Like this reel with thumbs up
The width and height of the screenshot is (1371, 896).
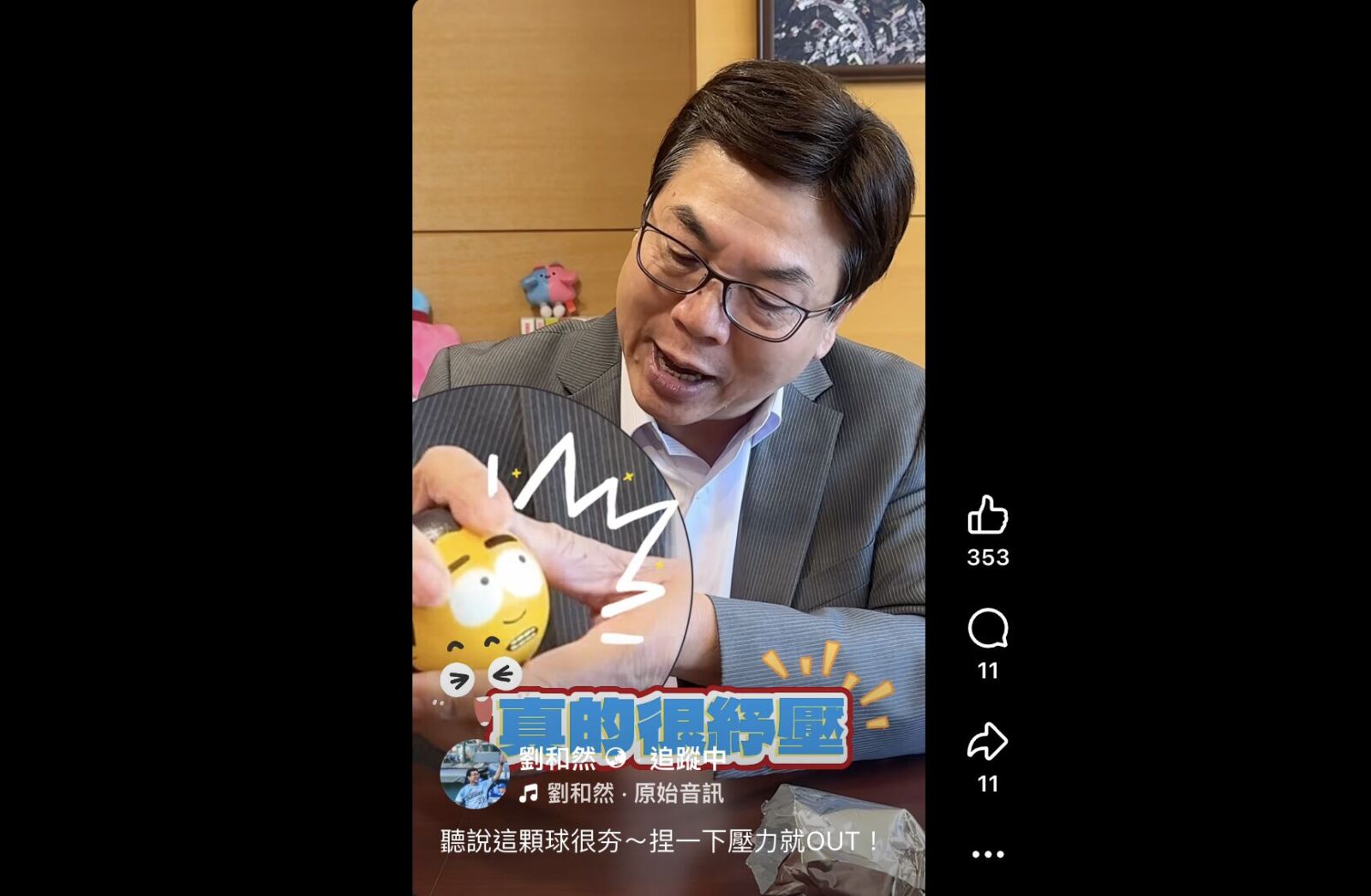(987, 516)
